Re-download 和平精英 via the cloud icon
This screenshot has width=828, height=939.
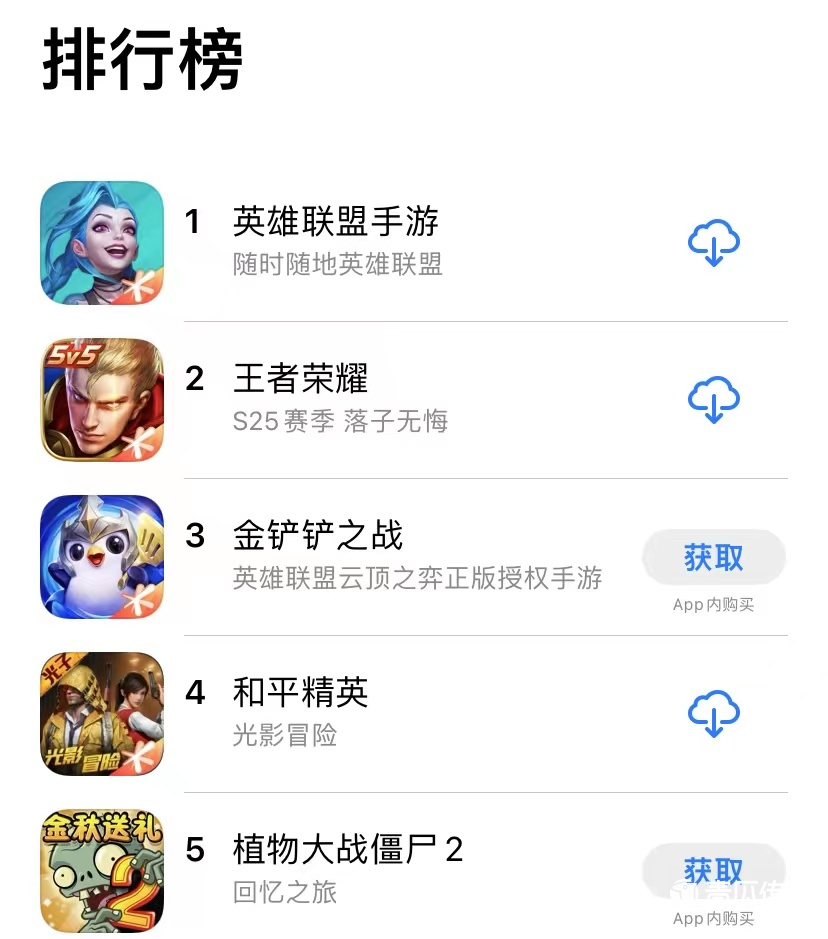point(713,714)
